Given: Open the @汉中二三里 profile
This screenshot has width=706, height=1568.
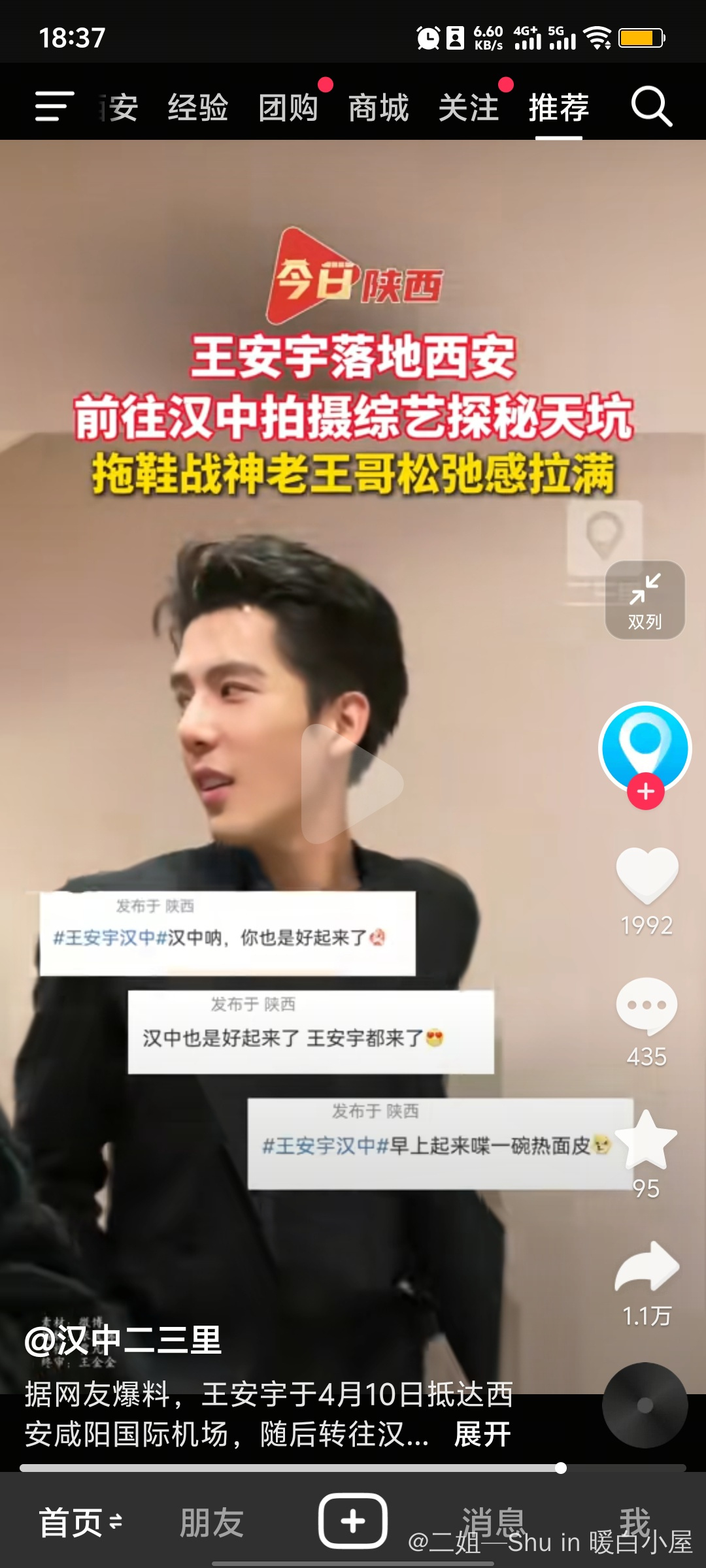Looking at the screenshot, I should click(x=124, y=1341).
